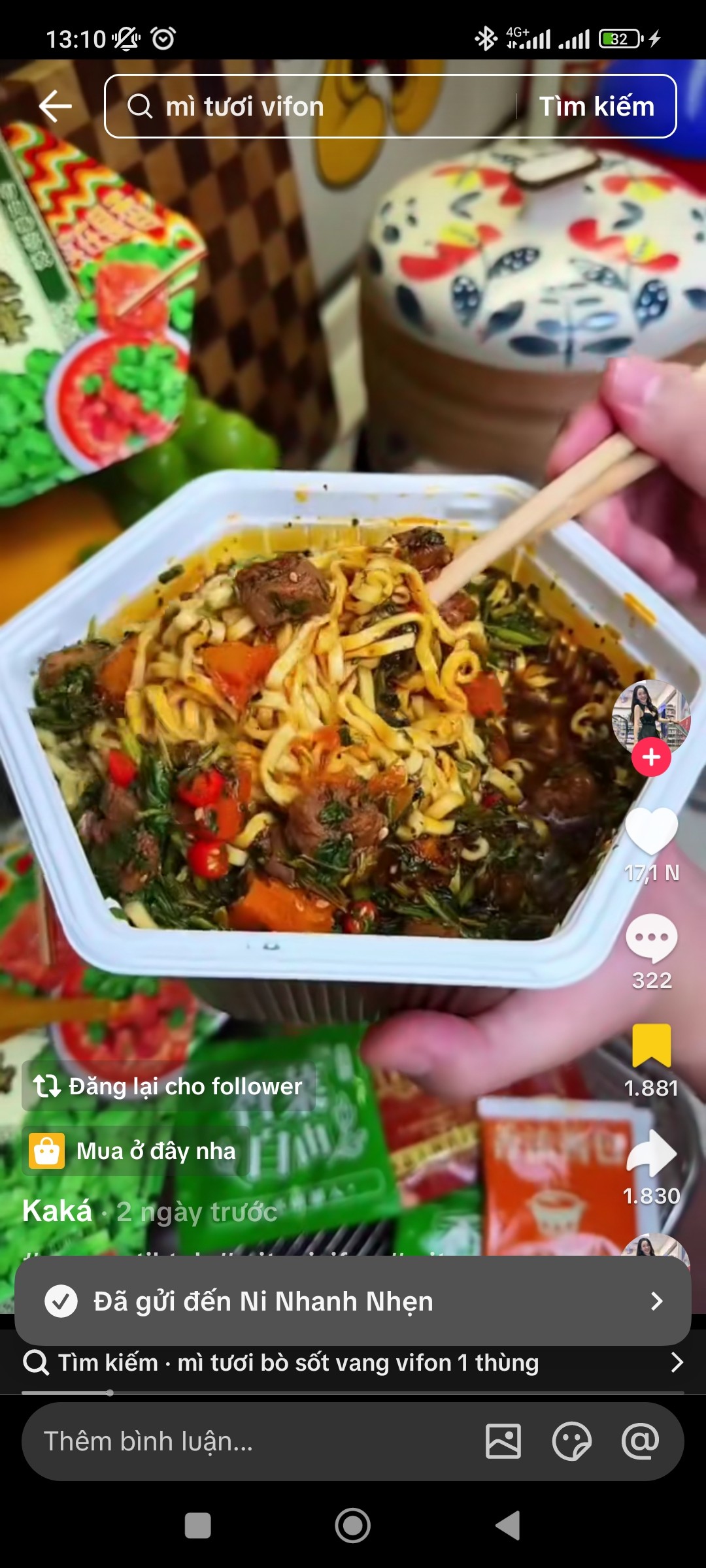Share this video with the arrow icon
Screen dimensions: 706x1568
pos(651,1154)
